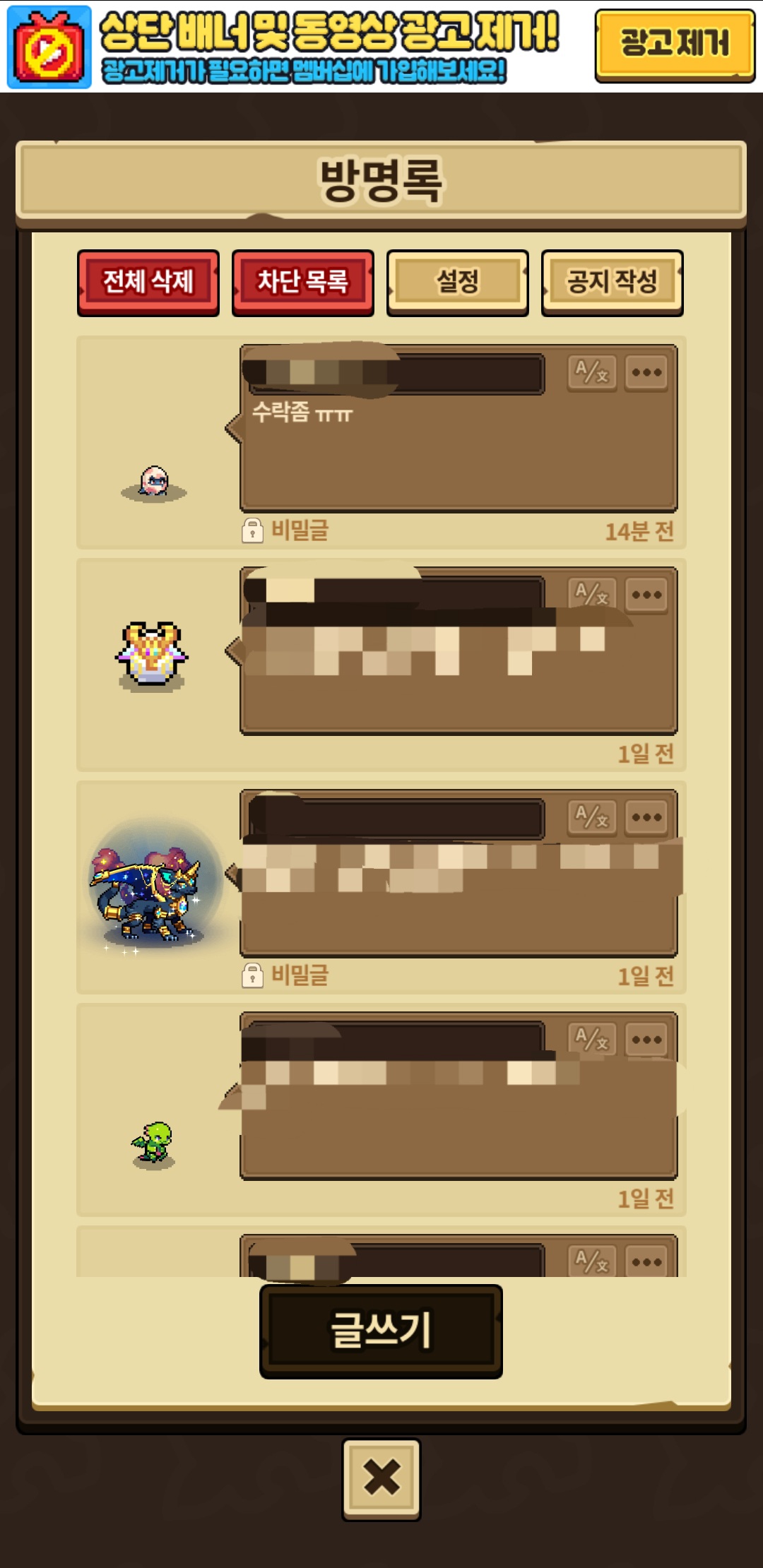Tap 글쓰기 to write a guestbook entry
The image size is (763, 1568).
click(381, 1331)
